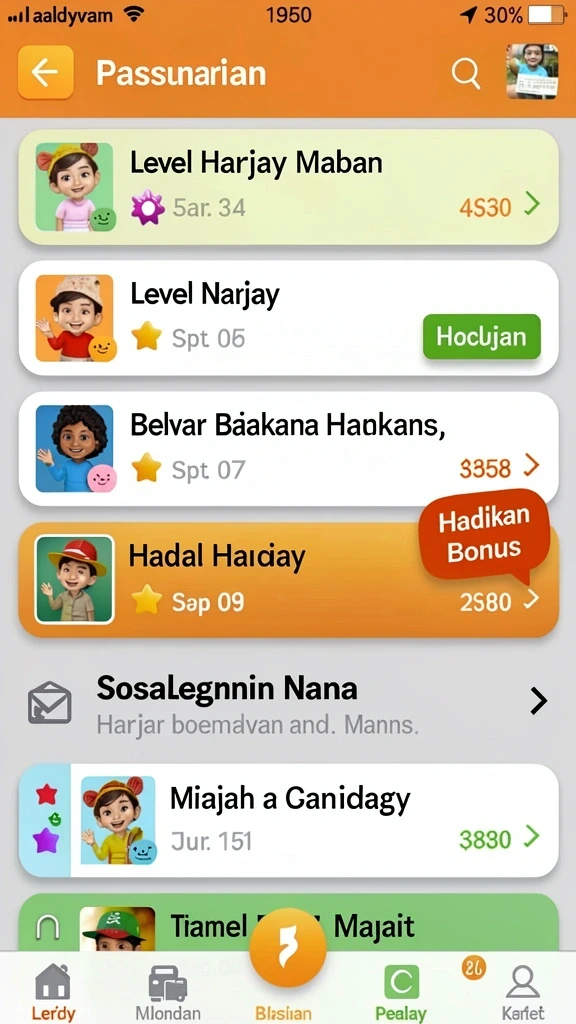
Task: Open the Level Narjay card
Action: click(288, 318)
